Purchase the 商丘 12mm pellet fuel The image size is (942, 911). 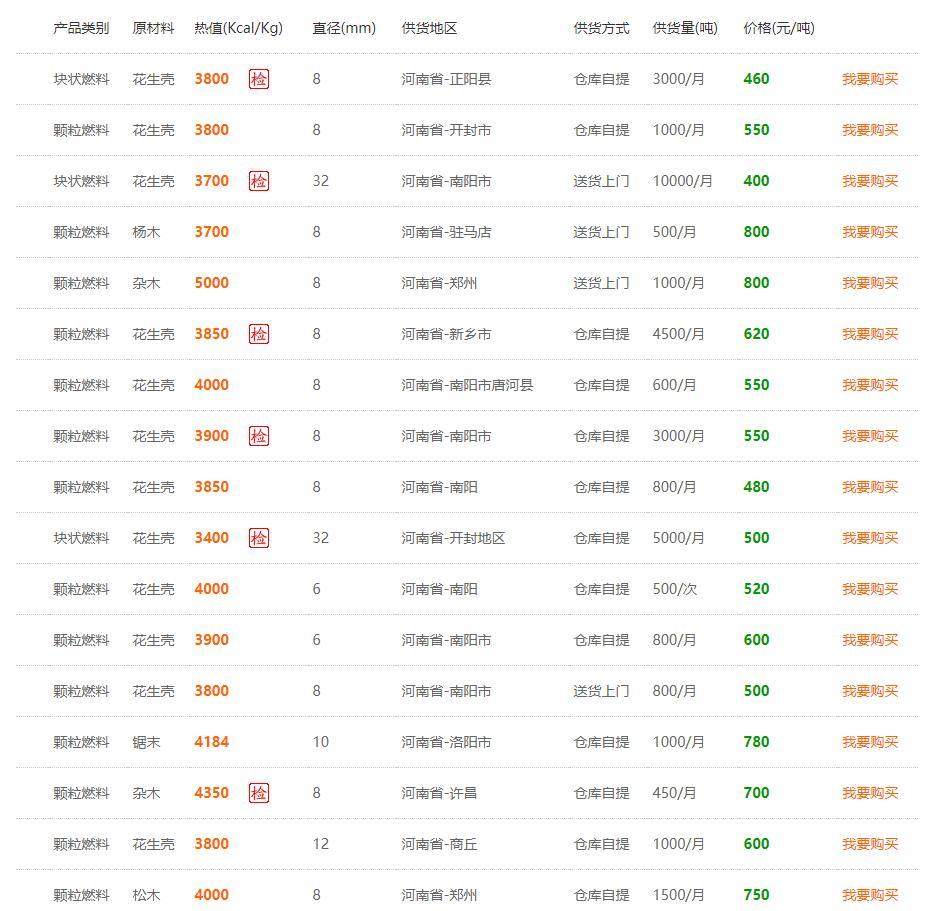click(x=869, y=844)
